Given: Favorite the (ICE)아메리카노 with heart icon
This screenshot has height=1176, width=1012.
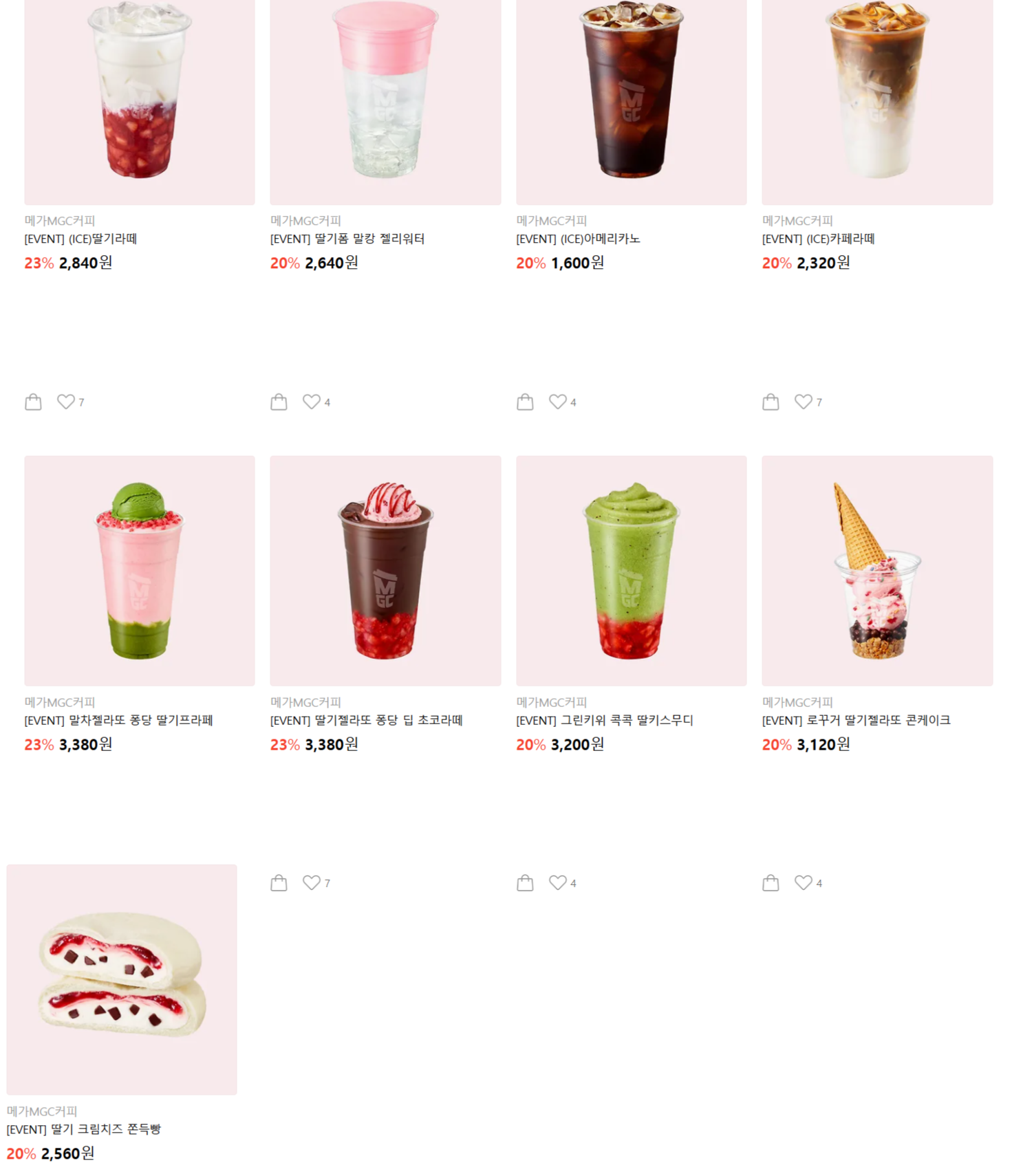Looking at the screenshot, I should point(557,402).
